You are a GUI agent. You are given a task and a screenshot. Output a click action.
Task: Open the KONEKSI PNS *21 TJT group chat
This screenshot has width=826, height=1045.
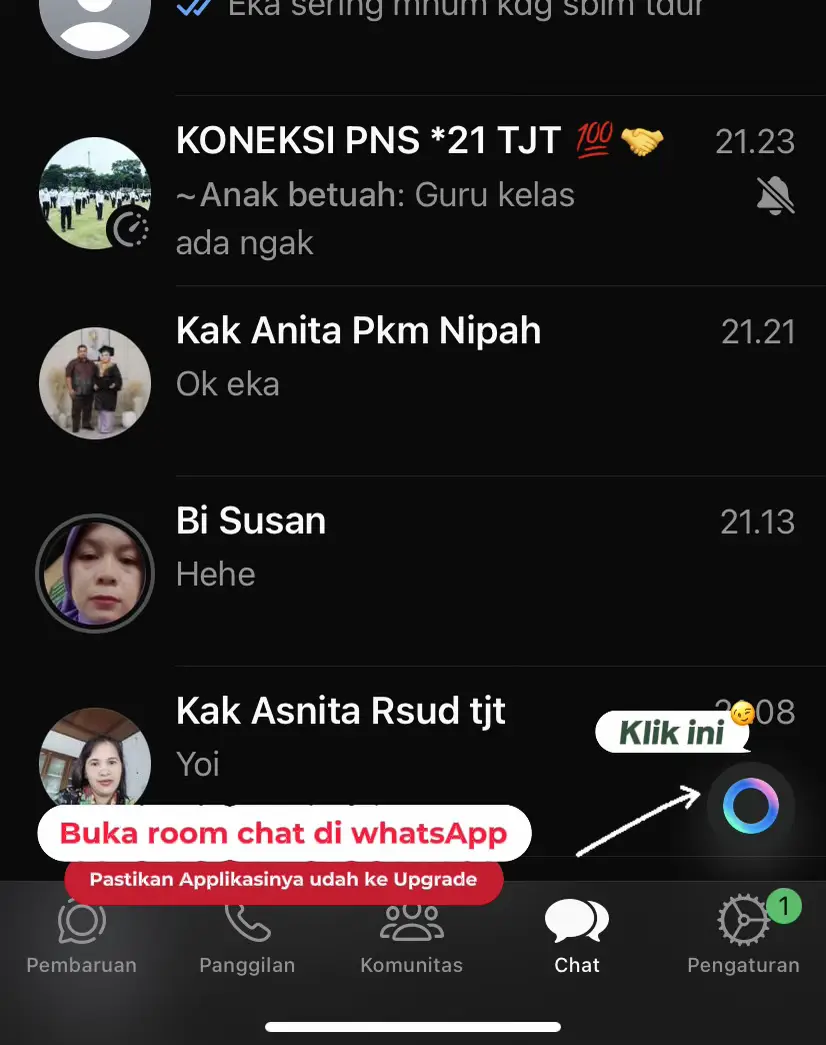[420, 190]
